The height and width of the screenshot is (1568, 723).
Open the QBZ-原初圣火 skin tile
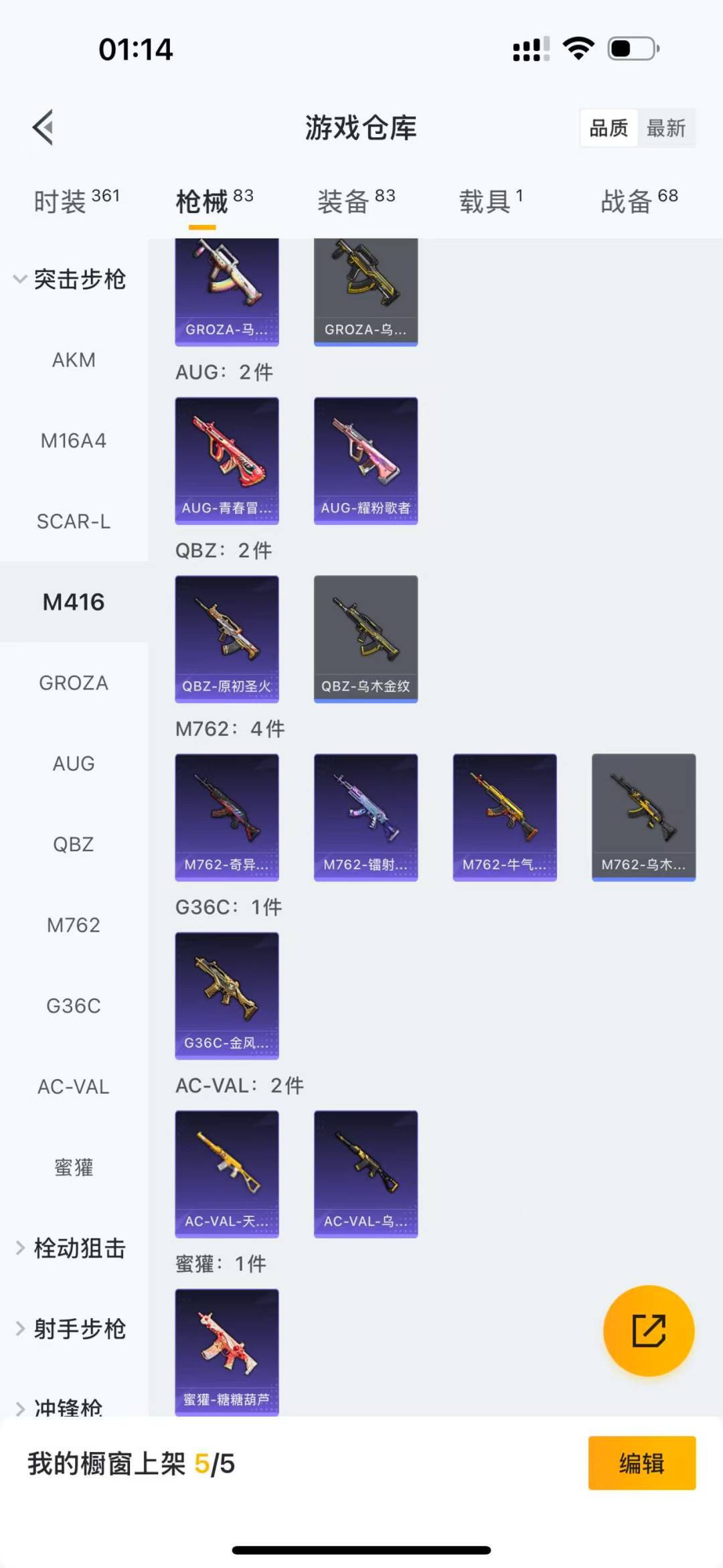click(x=227, y=638)
